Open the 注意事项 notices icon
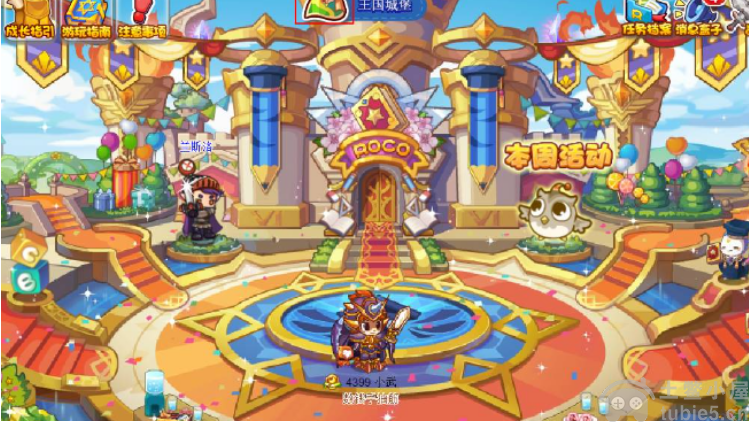The height and width of the screenshot is (422, 749). point(142,18)
